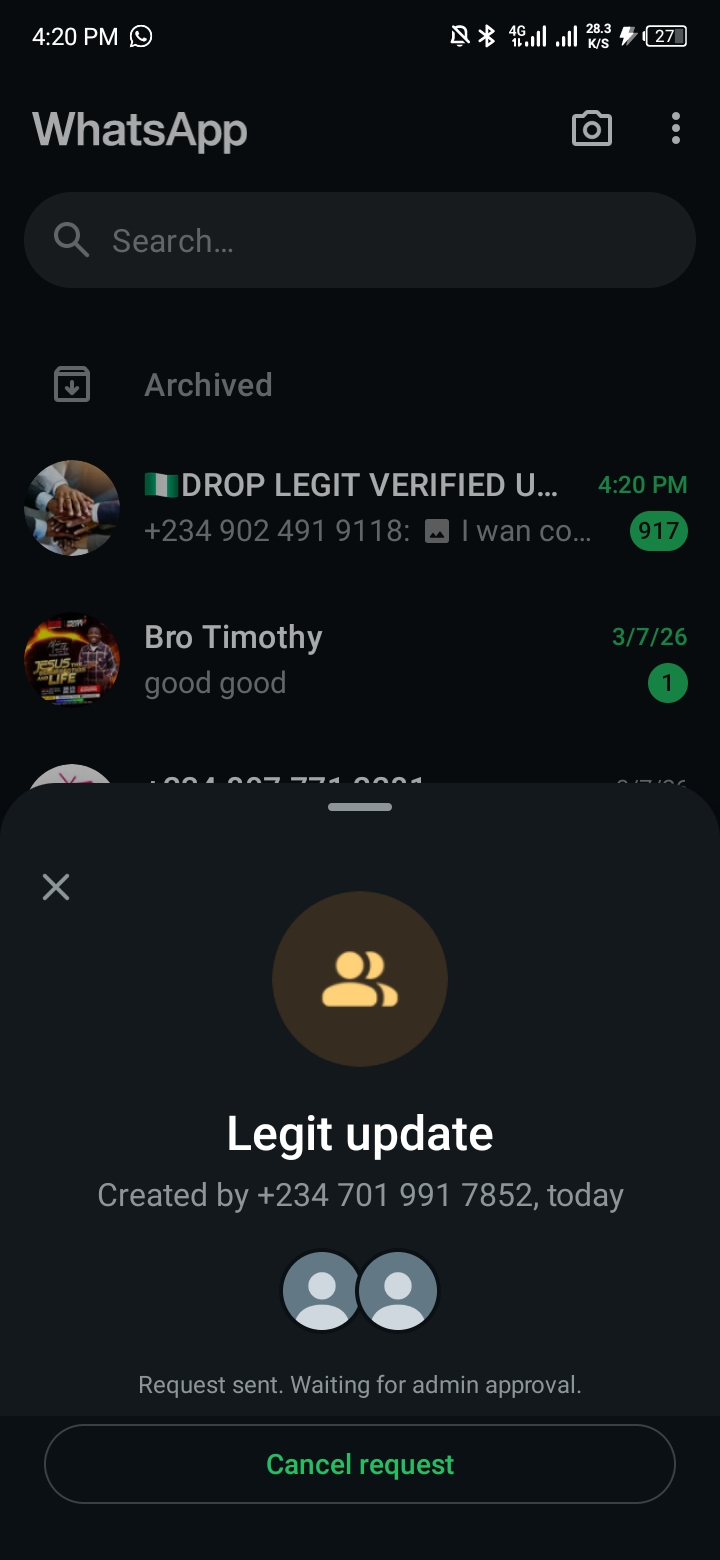Viewport: 720px width, 1560px height.
Task: Open the camera icon
Action: [x=591, y=129]
